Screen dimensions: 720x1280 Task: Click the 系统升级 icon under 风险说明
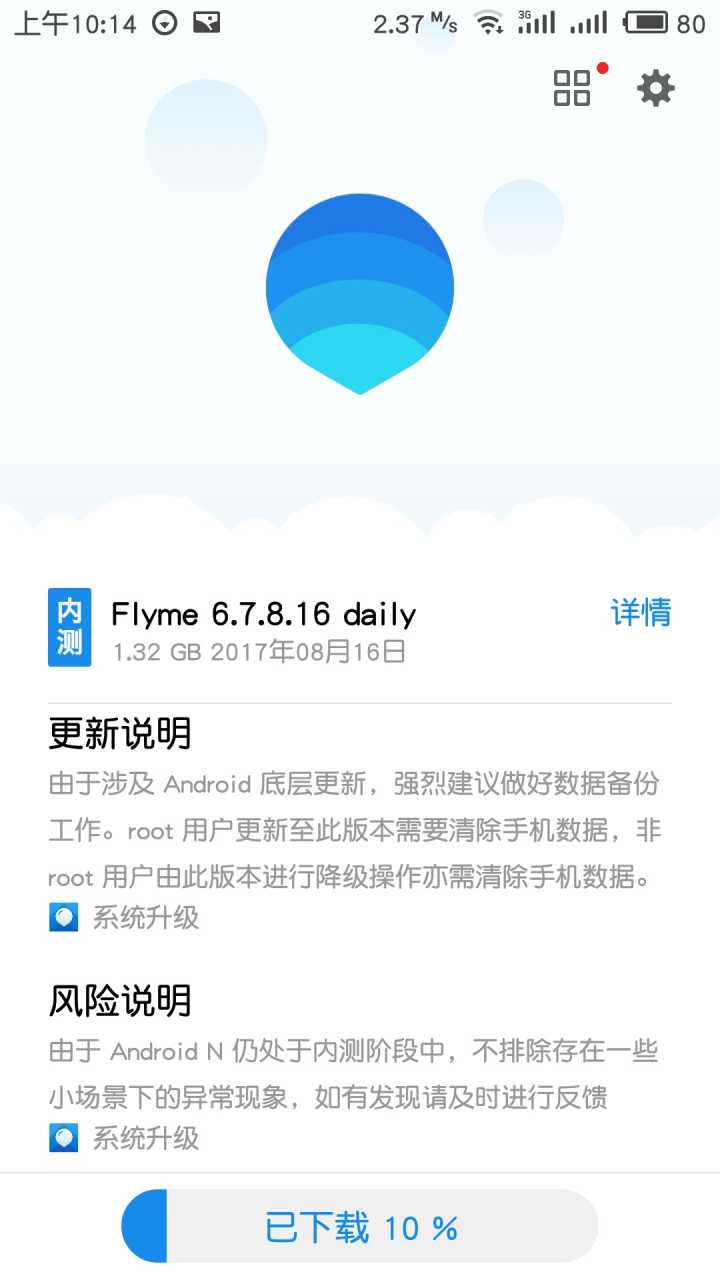(63, 1139)
